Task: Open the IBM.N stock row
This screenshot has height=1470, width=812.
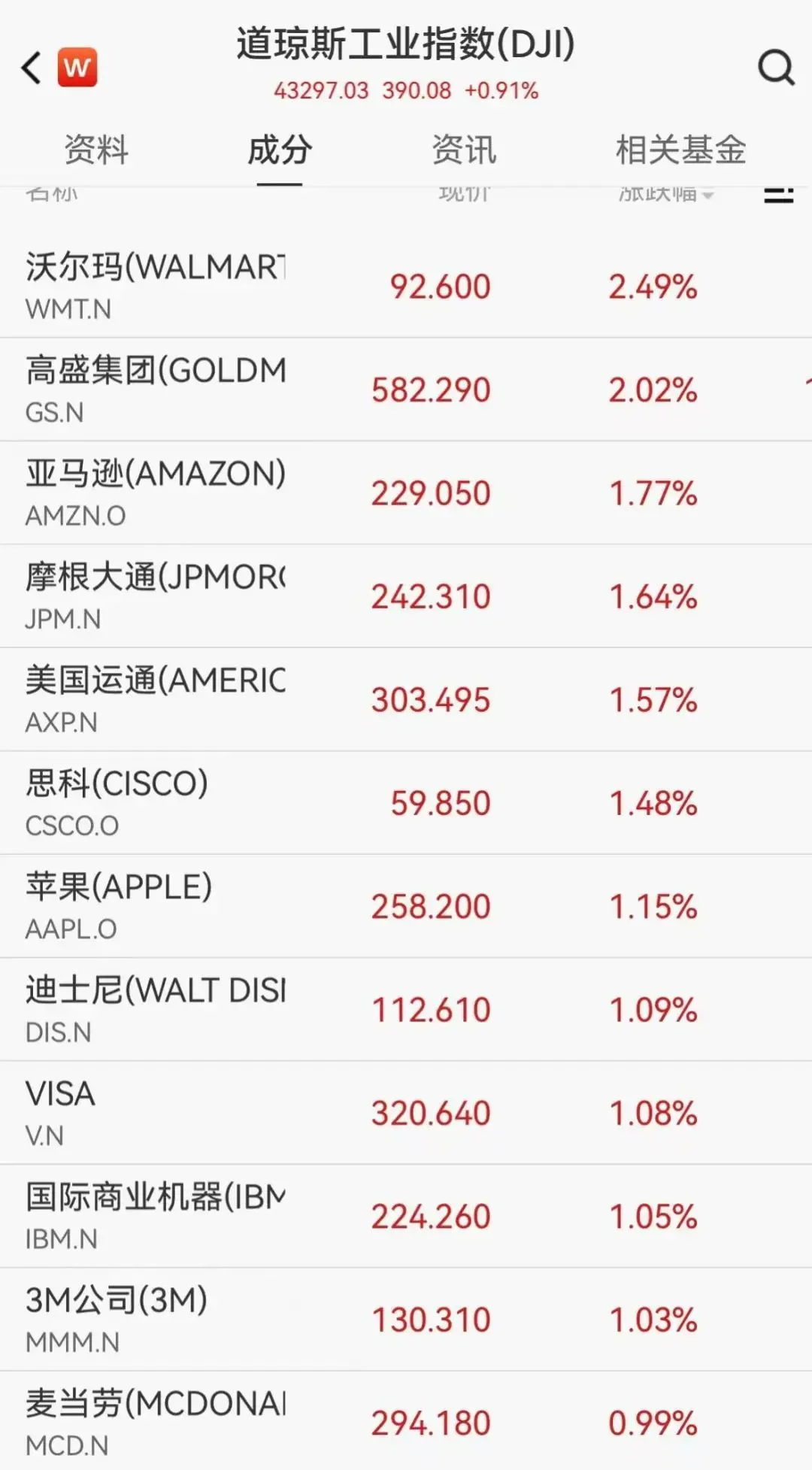Action: [406, 1217]
